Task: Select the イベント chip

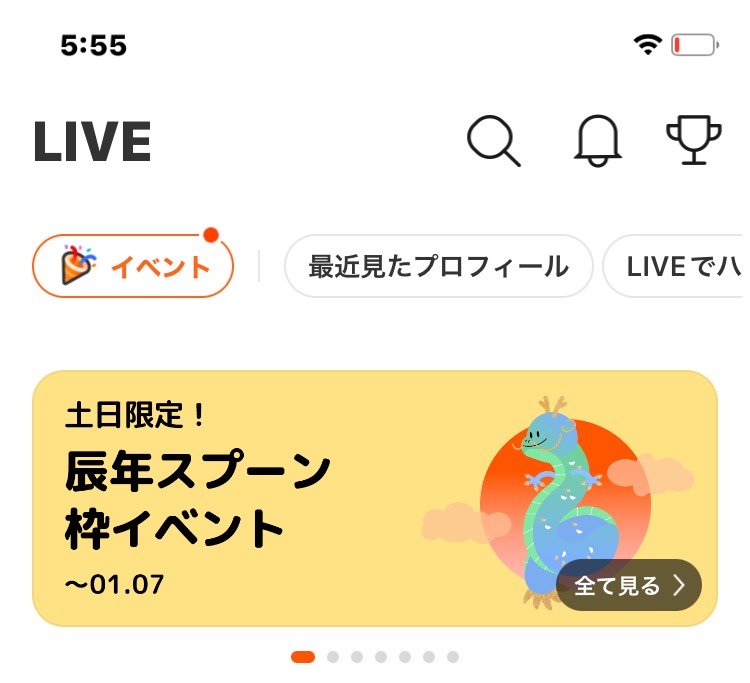Action: [x=133, y=267]
